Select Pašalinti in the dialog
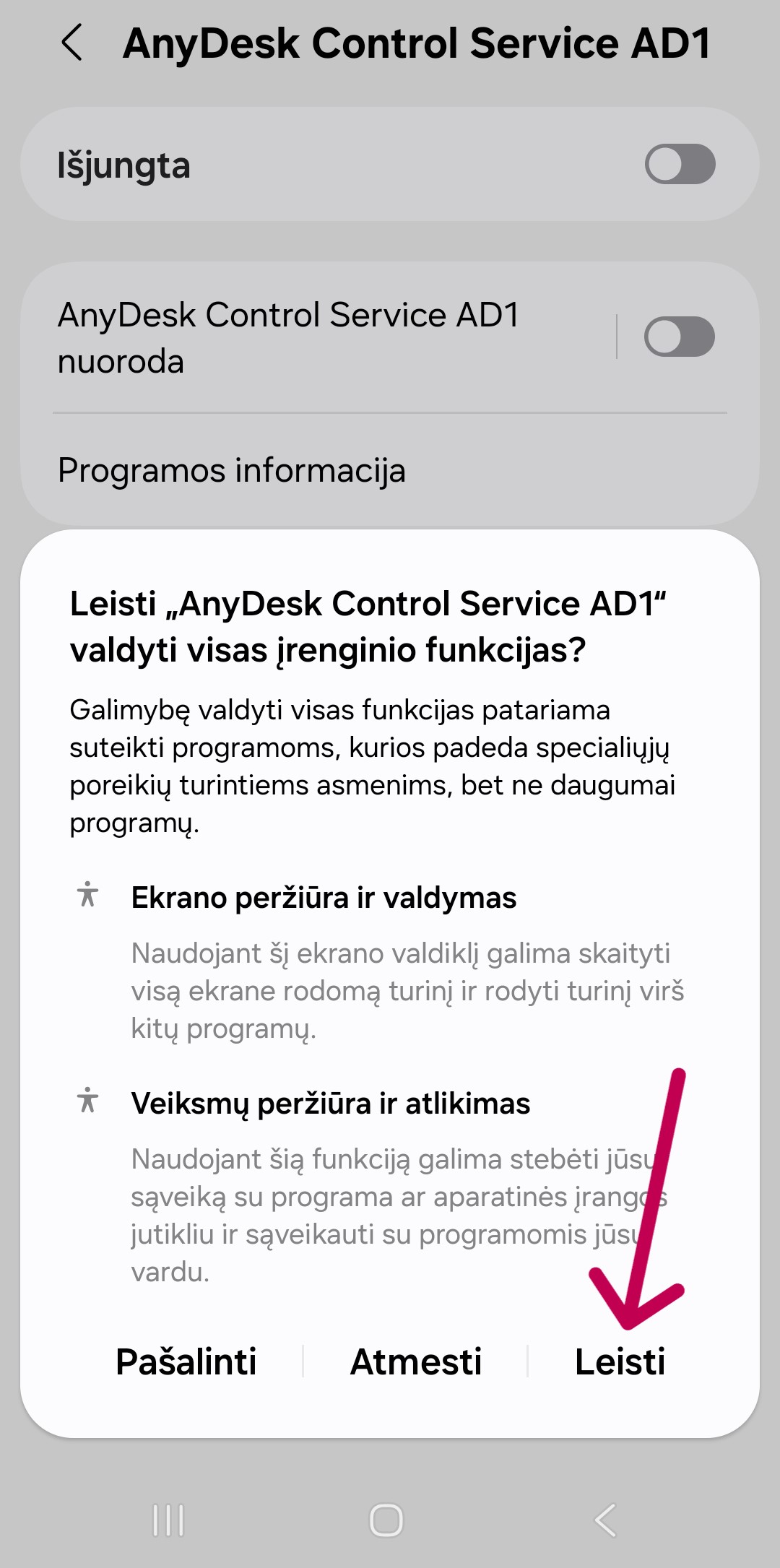780x1568 pixels. coord(186,1362)
